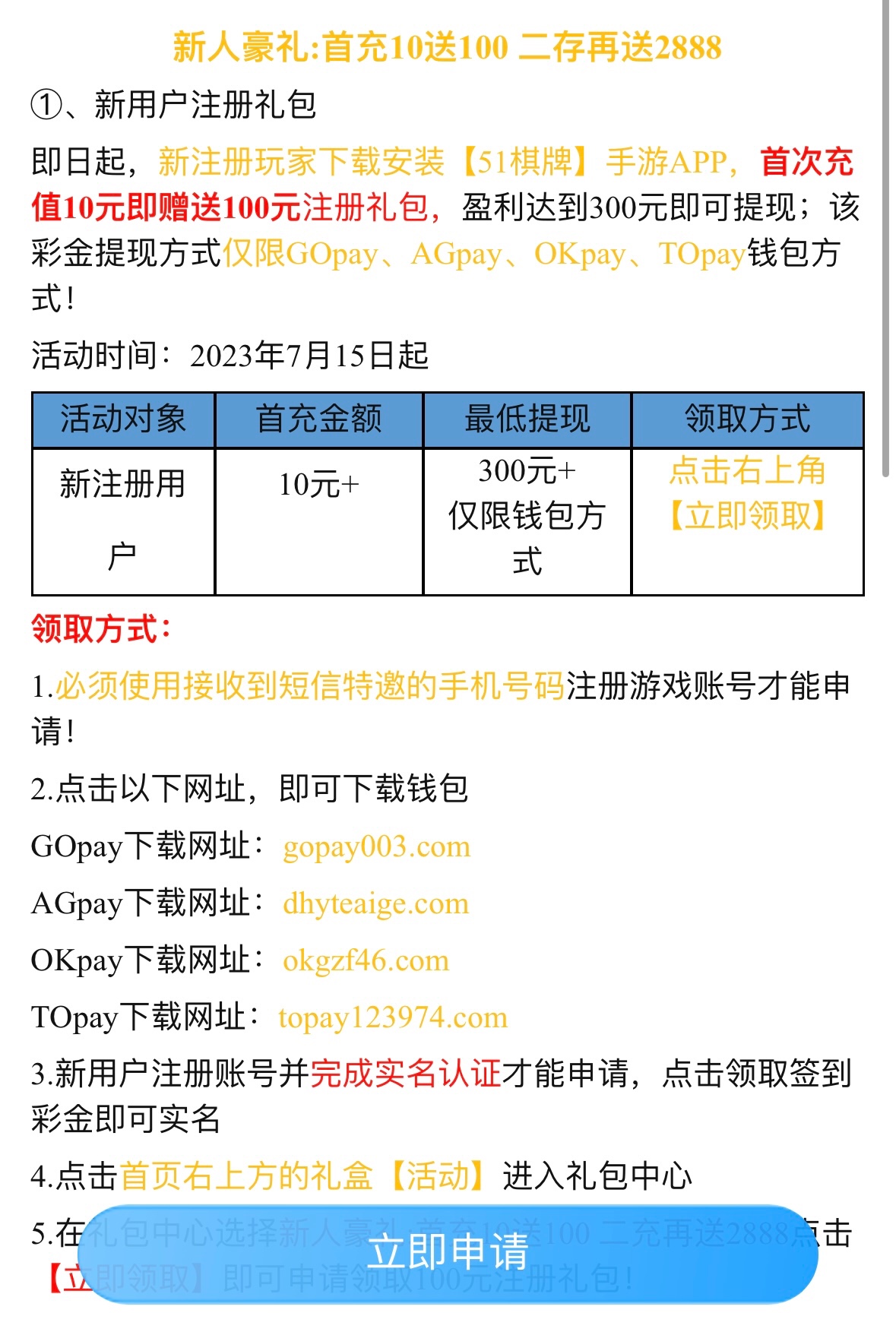Open the topay123974.com TOpay link
896x1332 pixels.
coord(392,1017)
